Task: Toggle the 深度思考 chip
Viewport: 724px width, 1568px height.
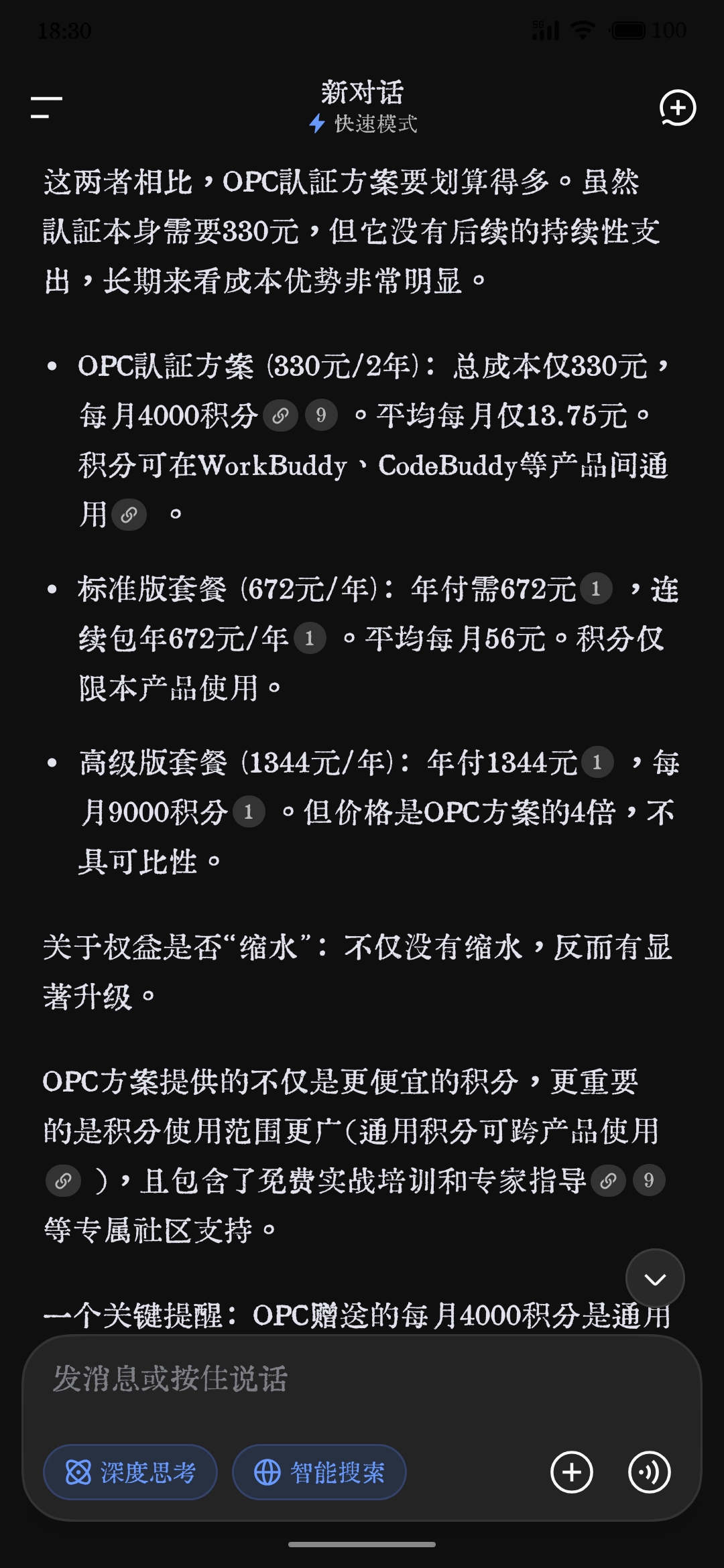Action: pos(130,1472)
